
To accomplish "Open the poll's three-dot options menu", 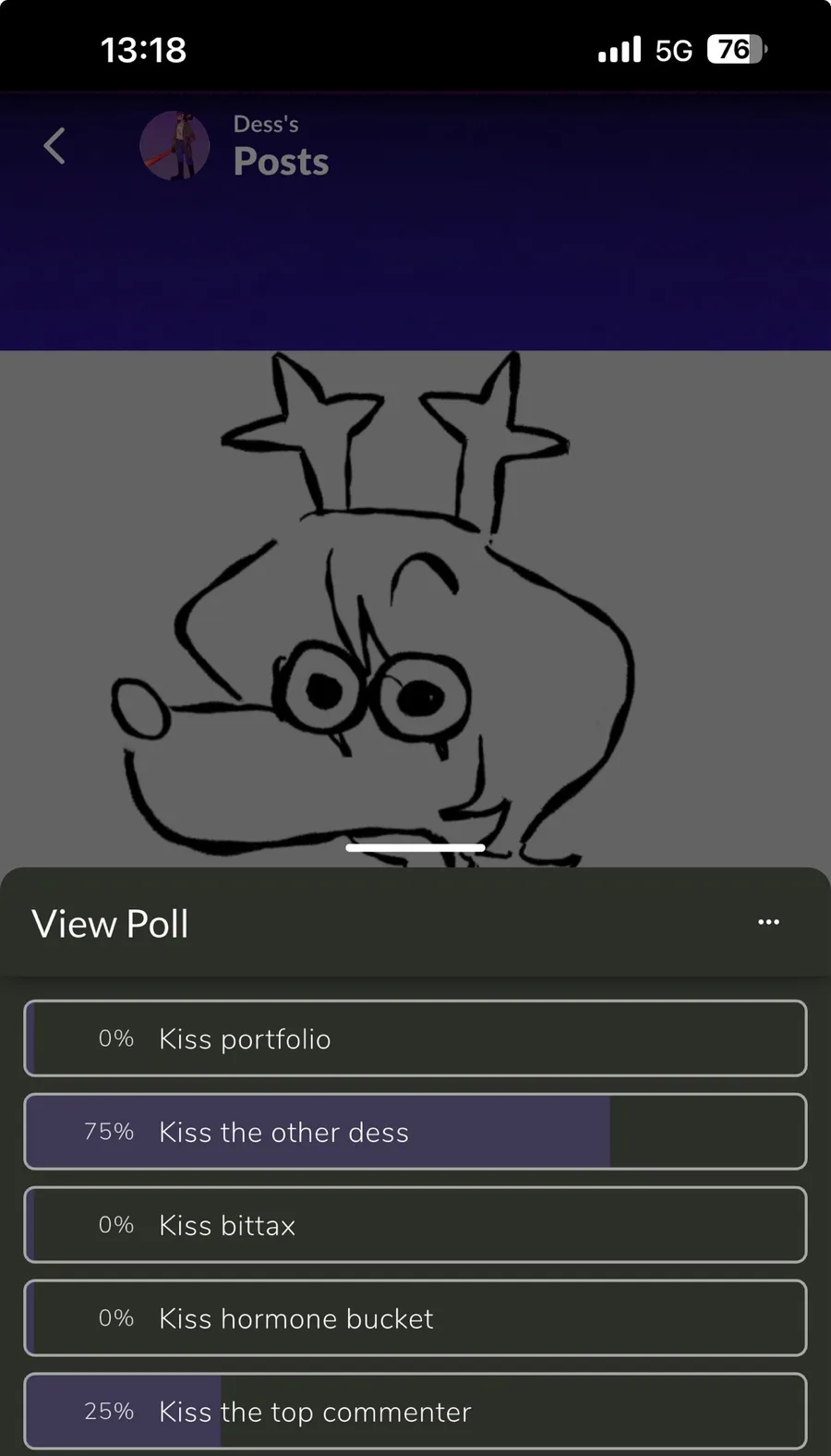I will (x=768, y=922).
